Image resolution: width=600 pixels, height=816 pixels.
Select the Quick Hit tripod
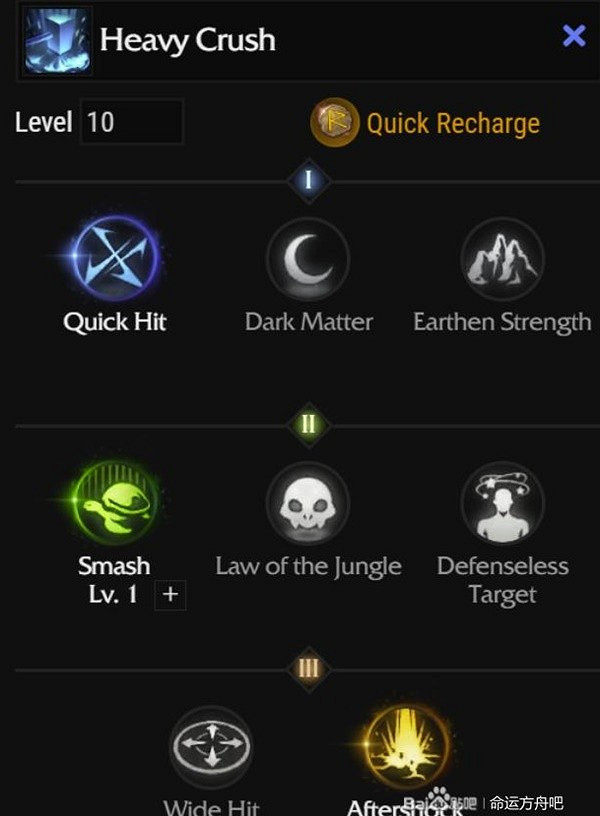[x=114, y=260]
